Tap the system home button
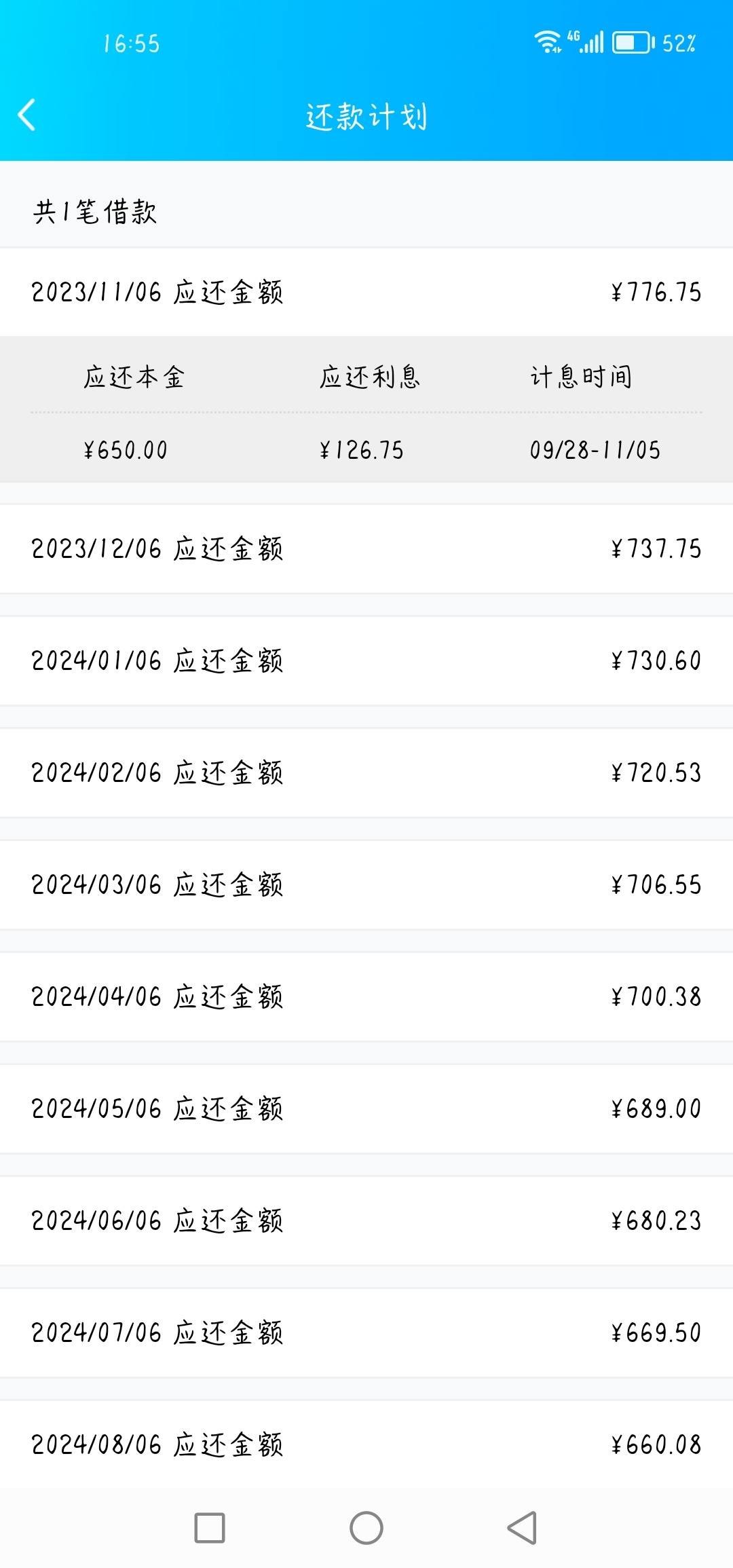The image size is (733, 1568). click(366, 1528)
